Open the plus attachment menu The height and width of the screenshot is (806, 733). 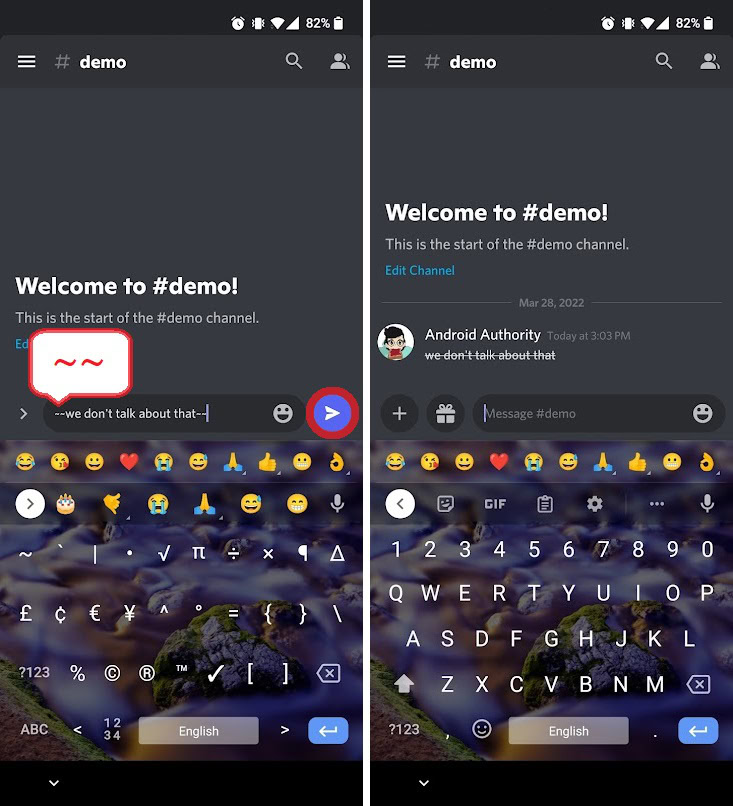pos(399,413)
